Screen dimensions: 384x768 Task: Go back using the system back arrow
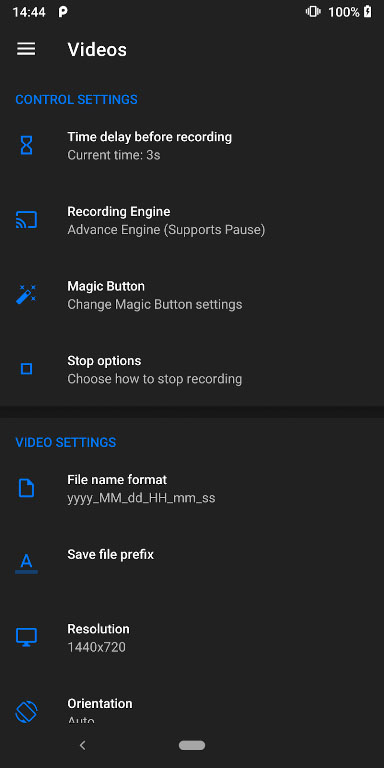83,745
